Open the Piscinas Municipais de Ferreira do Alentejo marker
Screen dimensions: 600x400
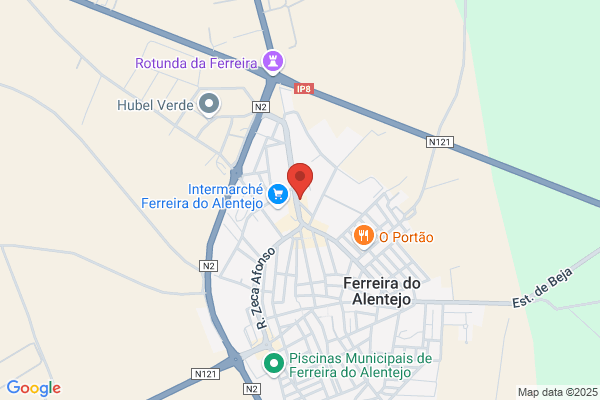(x=274, y=364)
